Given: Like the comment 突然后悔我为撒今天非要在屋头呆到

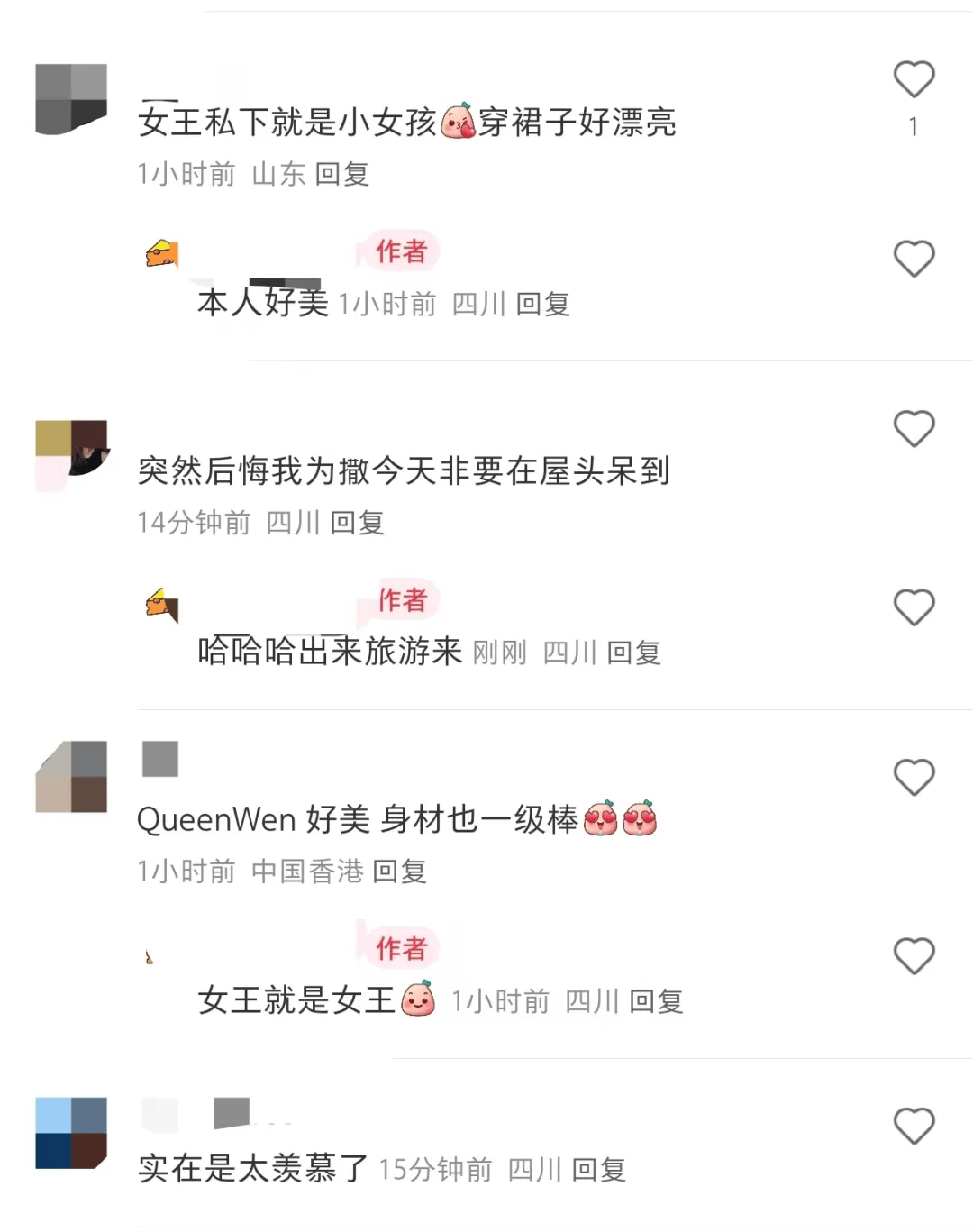Looking at the screenshot, I should [914, 429].
